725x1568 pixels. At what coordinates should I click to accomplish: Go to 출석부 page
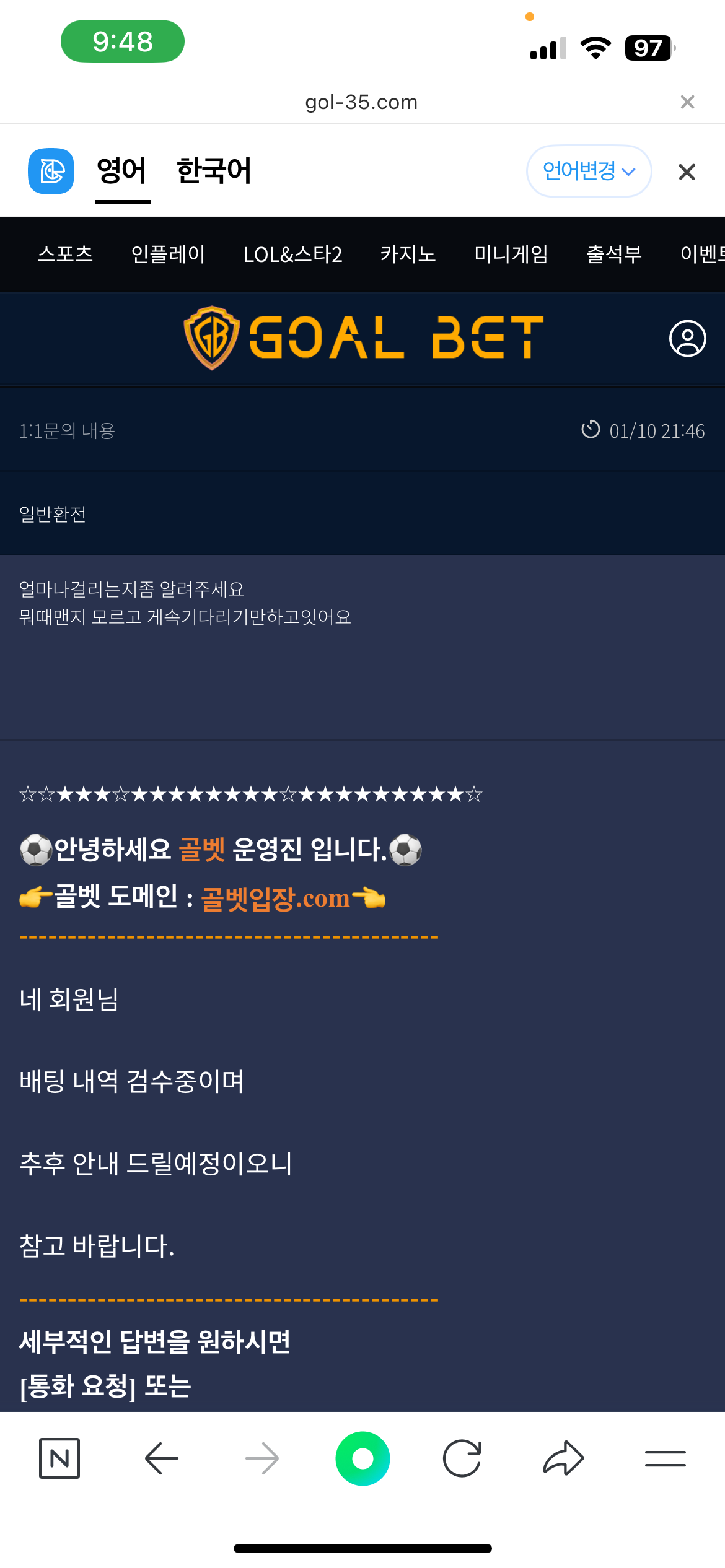pos(614,255)
